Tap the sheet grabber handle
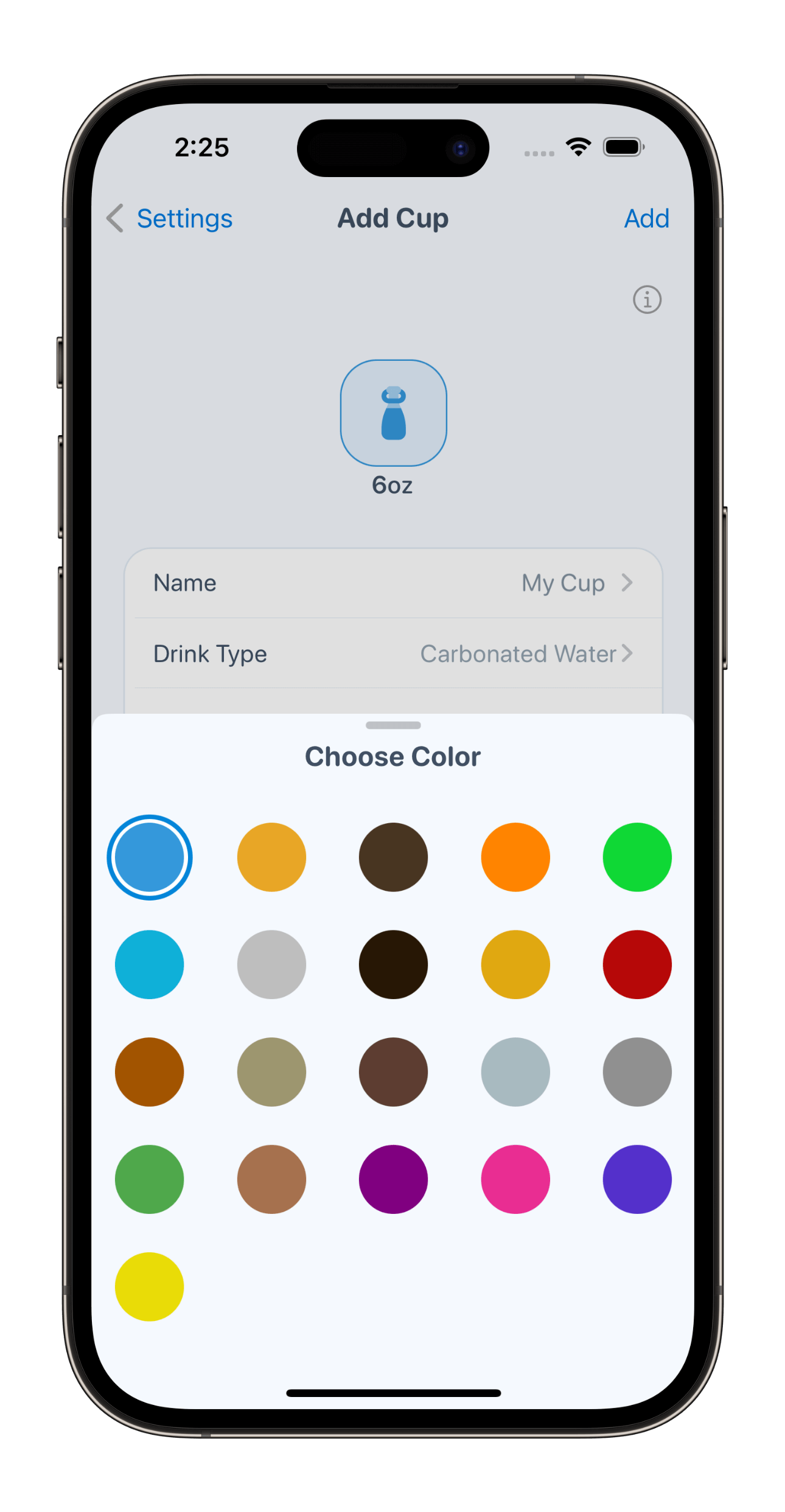Screen dimensions: 785x1512 [393, 725]
